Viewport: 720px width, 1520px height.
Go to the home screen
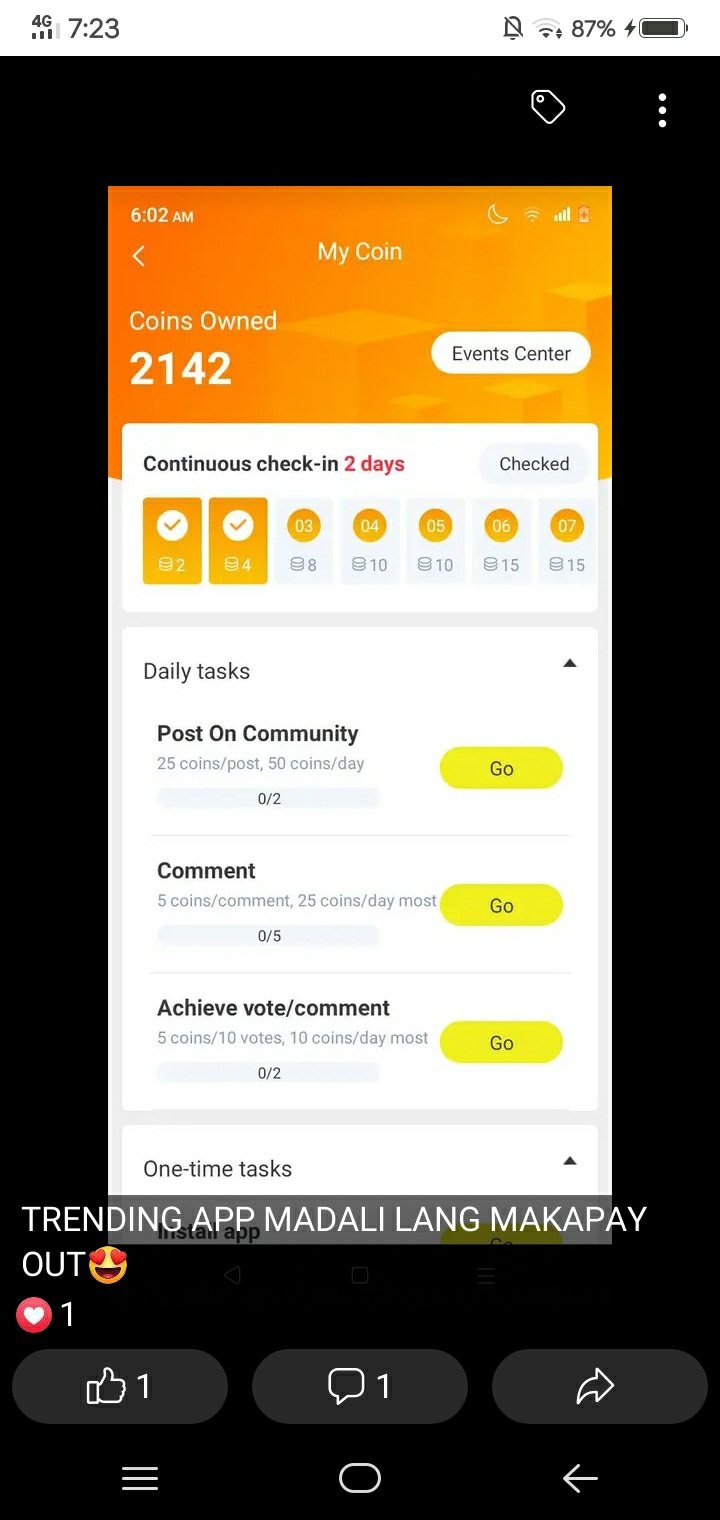click(x=360, y=1478)
